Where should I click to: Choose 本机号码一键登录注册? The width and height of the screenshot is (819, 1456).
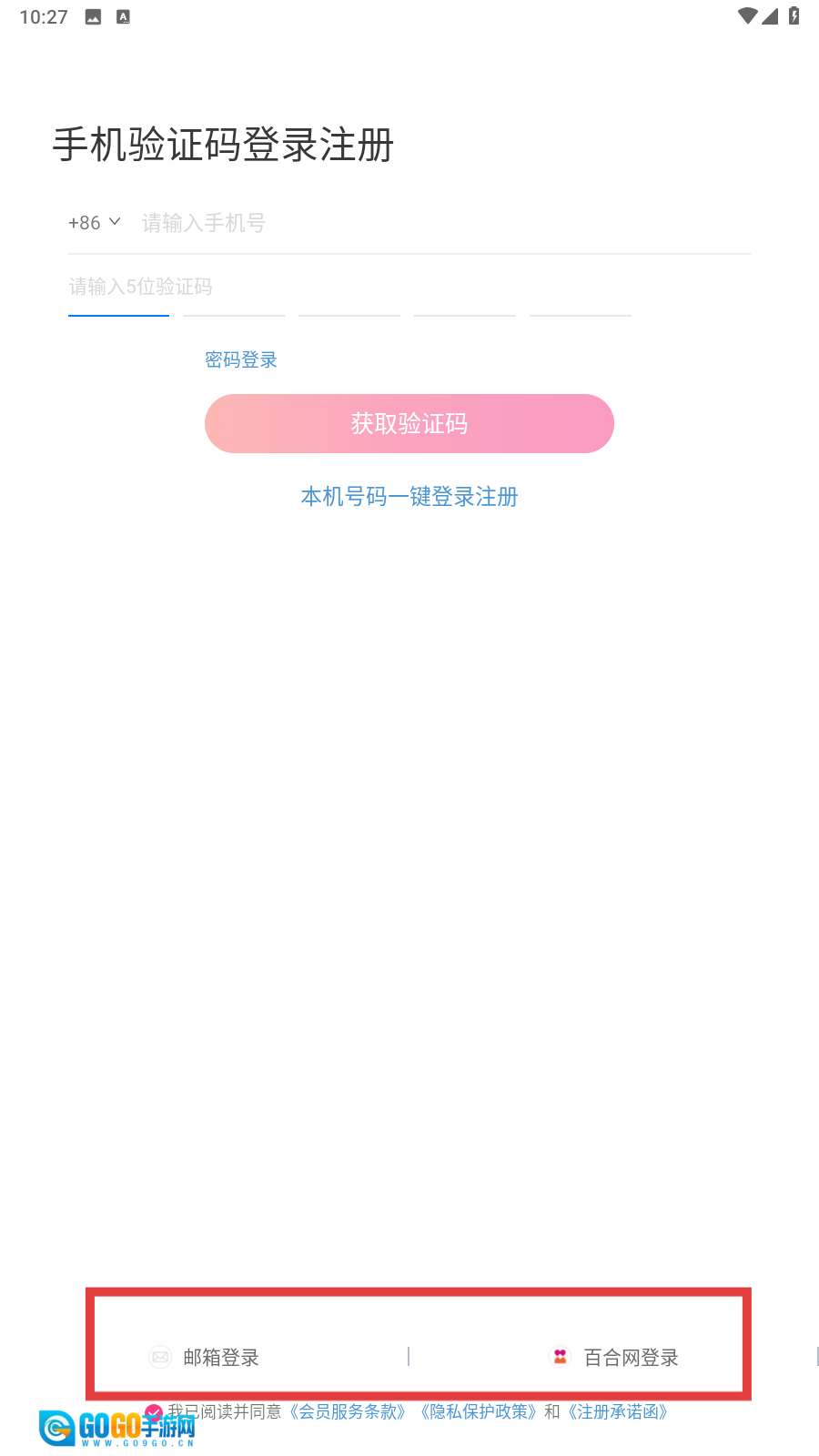409,497
